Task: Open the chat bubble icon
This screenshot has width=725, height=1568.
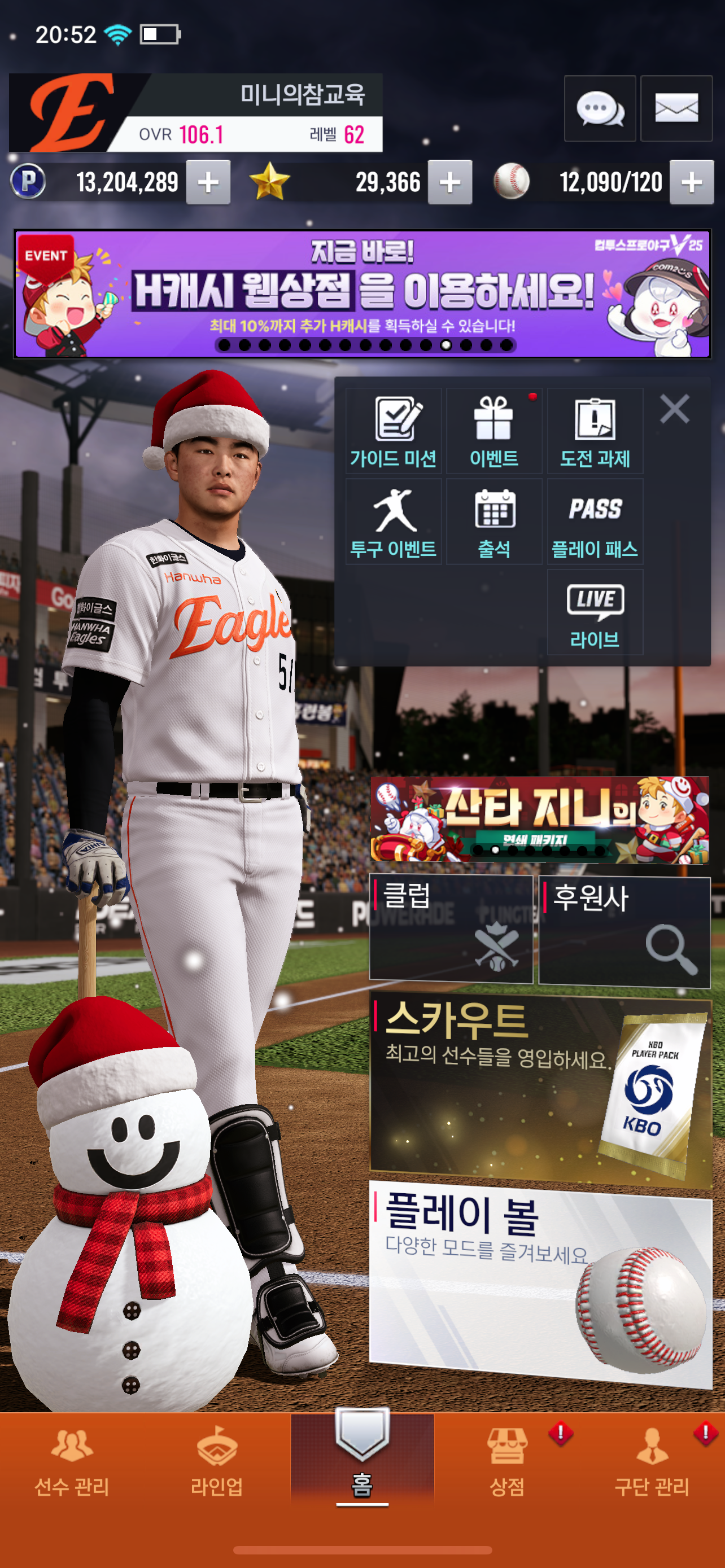Action: (x=600, y=109)
